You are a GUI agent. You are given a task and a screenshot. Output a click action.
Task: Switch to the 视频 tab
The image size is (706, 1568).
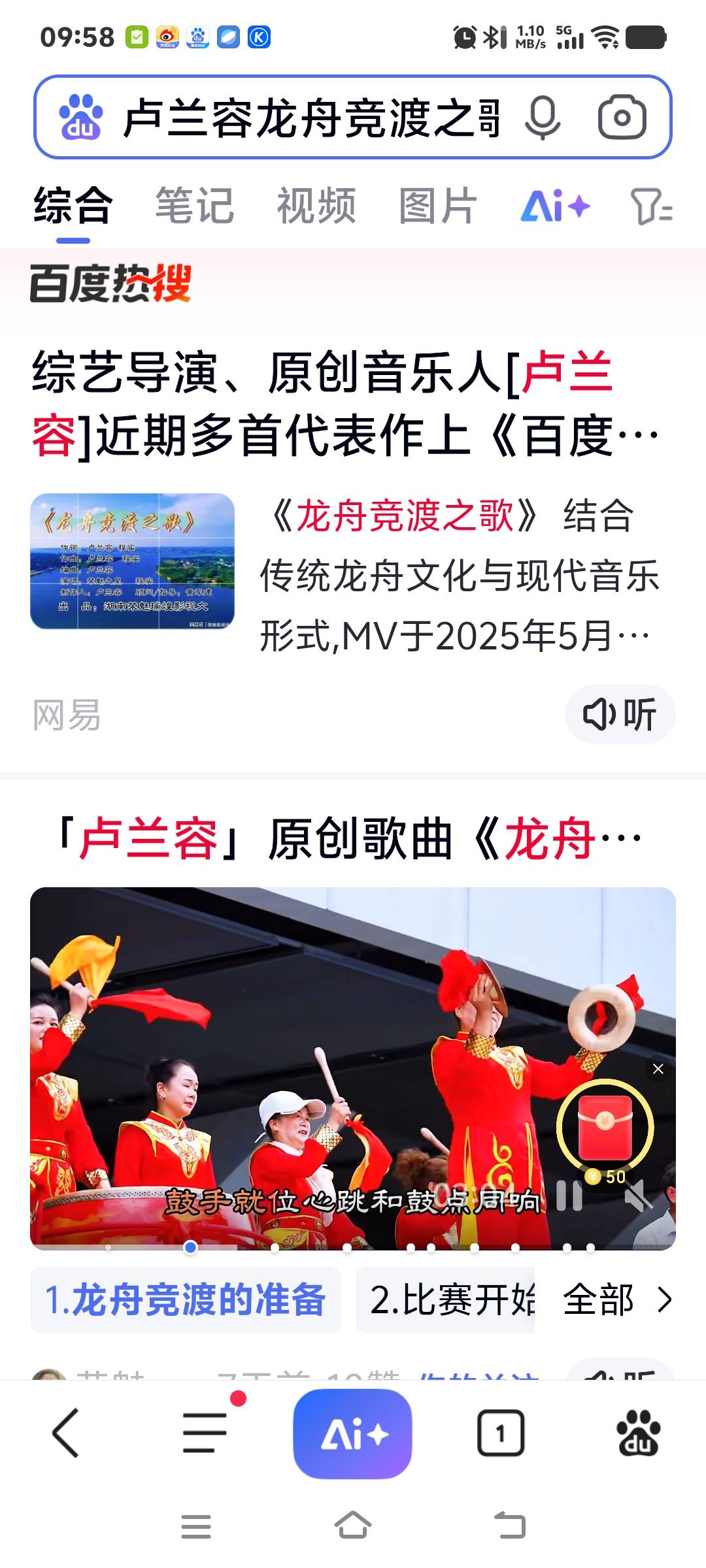(x=316, y=206)
